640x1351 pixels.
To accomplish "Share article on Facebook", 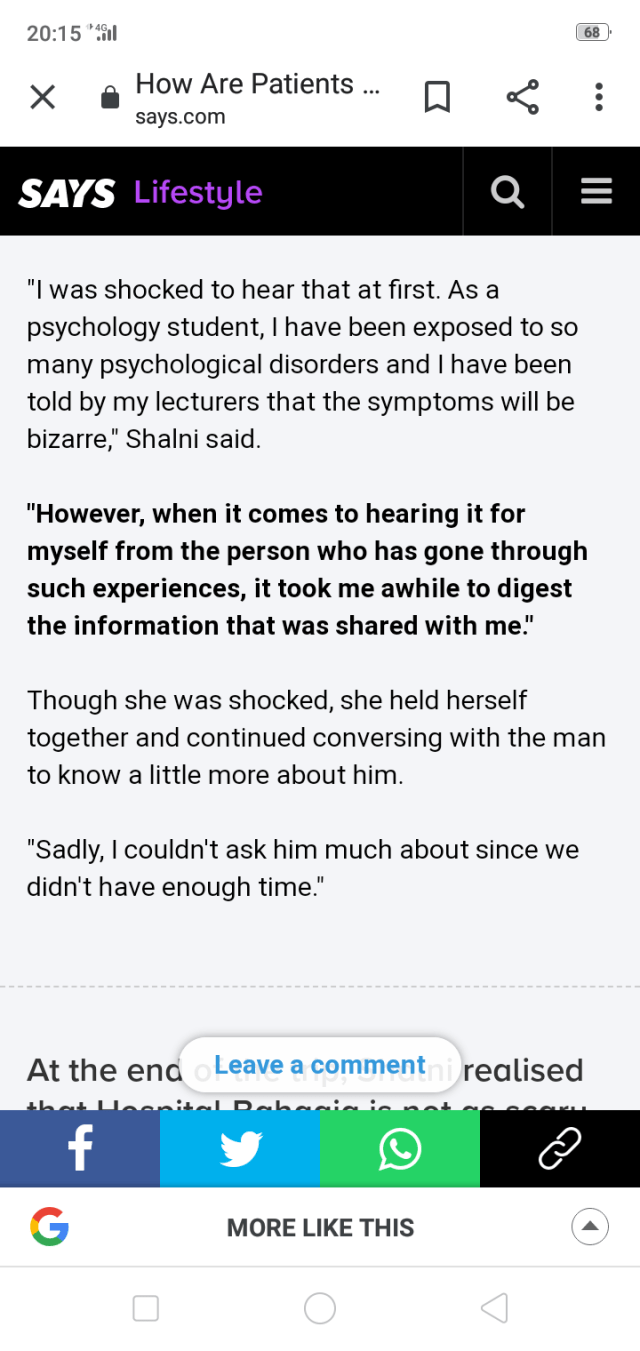I will [80, 1149].
